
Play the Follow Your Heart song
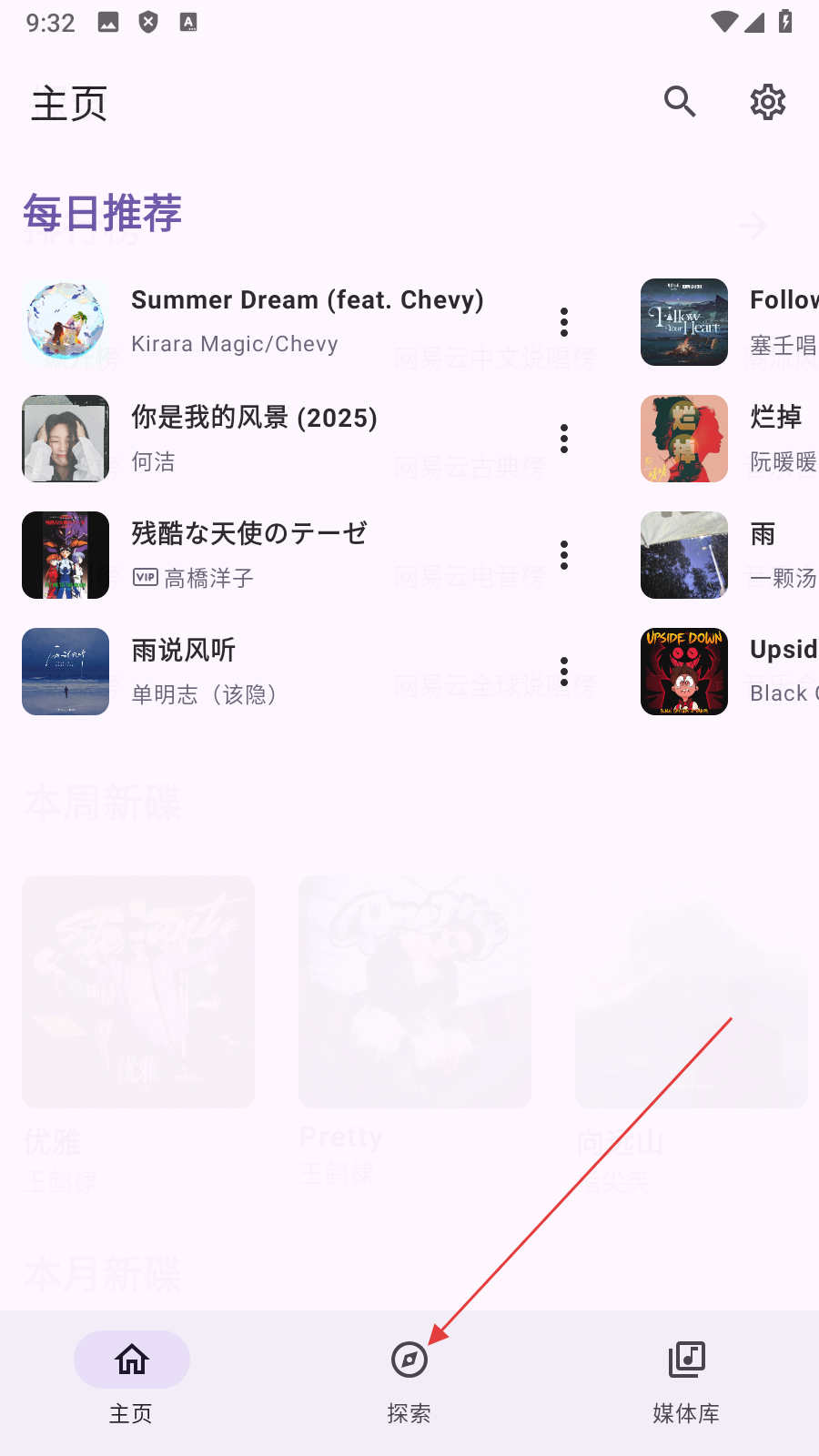pyautogui.click(x=728, y=321)
